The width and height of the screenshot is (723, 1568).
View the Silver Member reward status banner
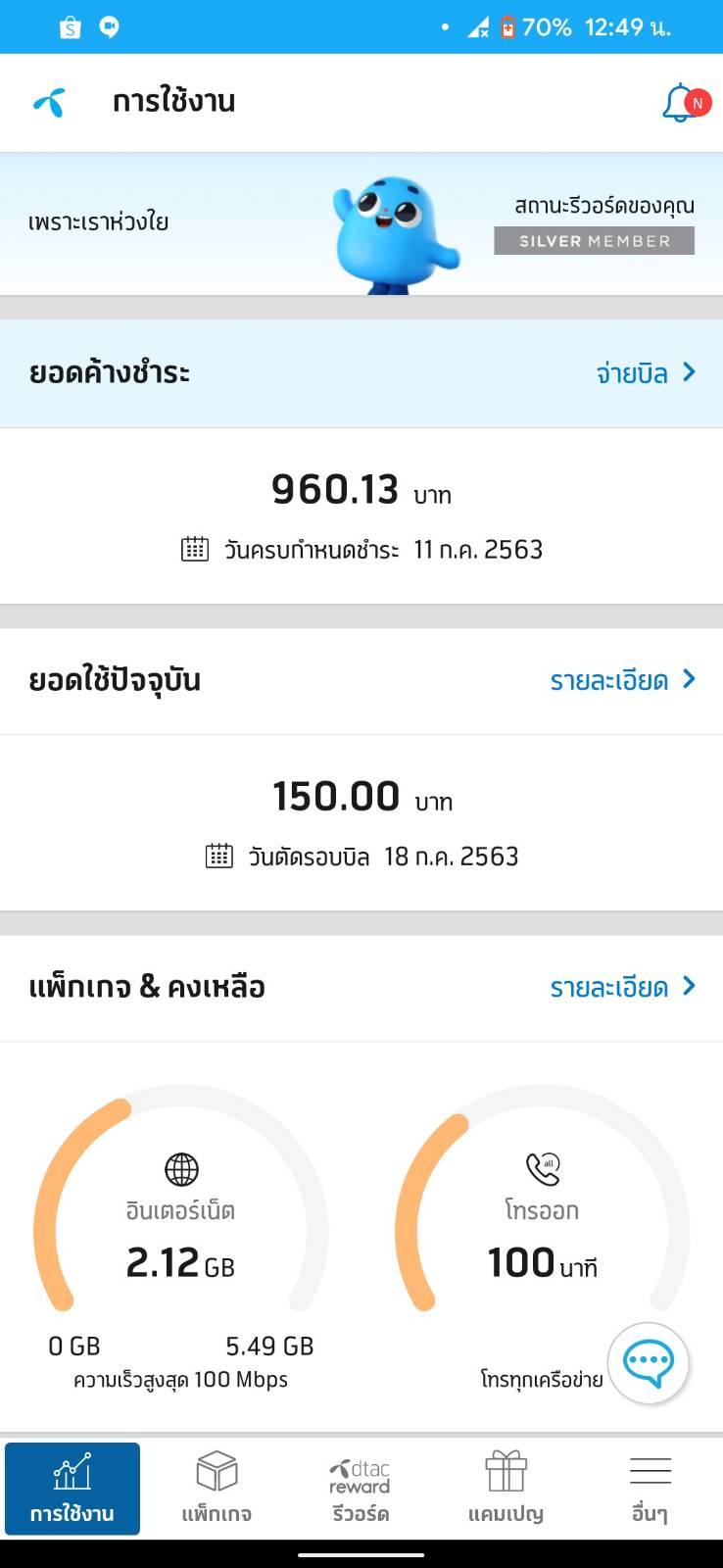pos(594,240)
